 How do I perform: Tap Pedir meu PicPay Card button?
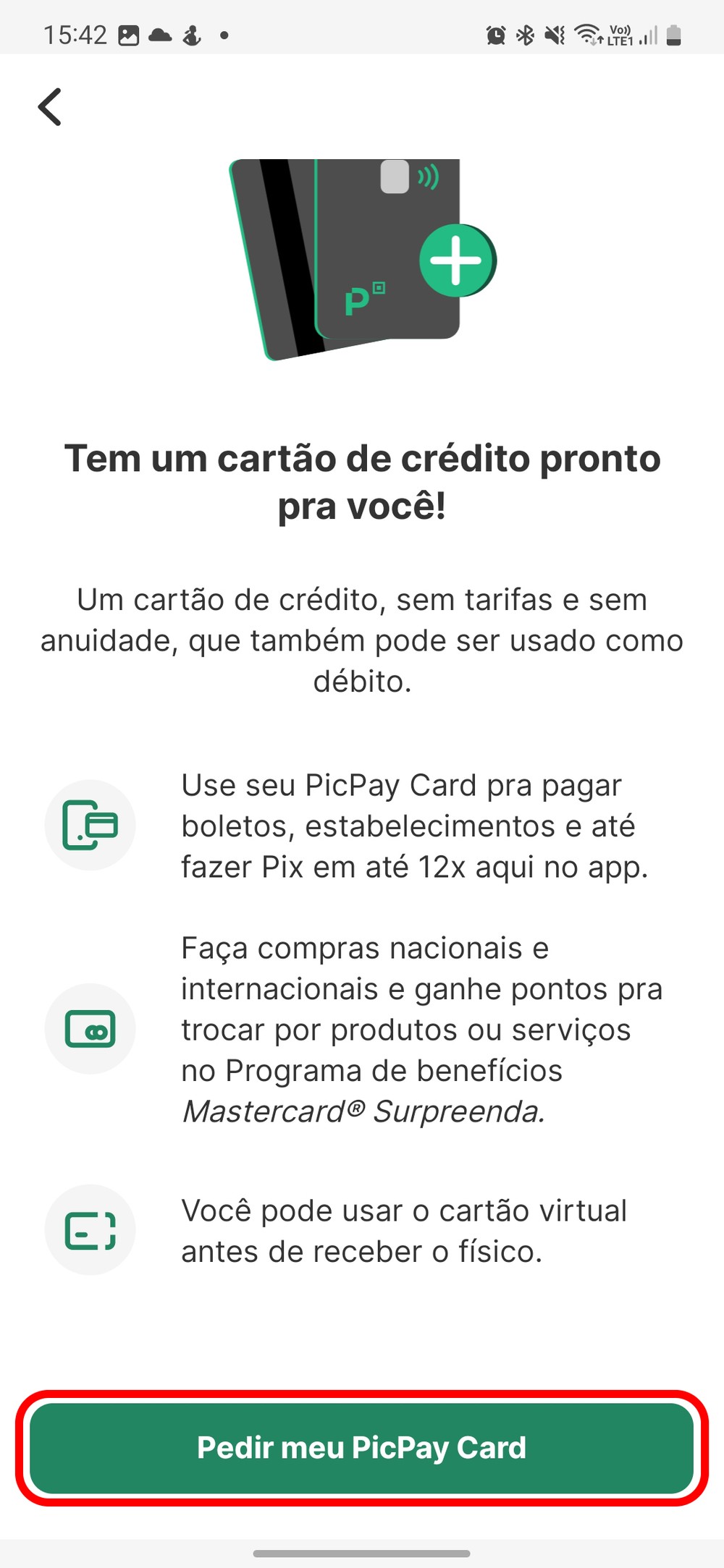[362, 1448]
